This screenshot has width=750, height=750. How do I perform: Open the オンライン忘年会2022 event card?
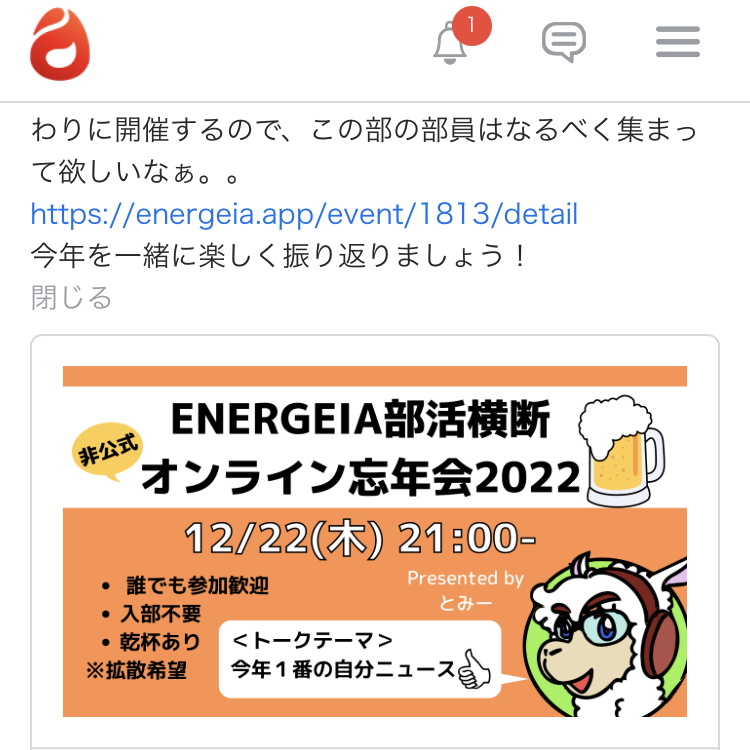pos(375,541)
